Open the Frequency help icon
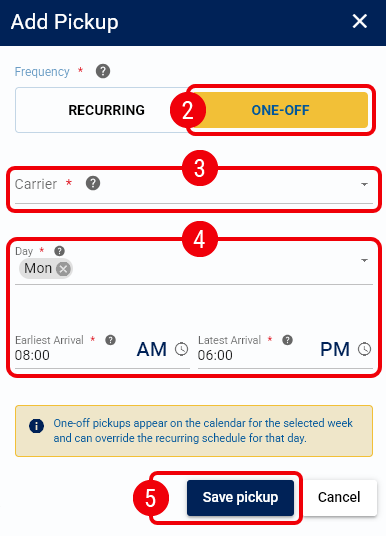386x536 pixels. 103,71
